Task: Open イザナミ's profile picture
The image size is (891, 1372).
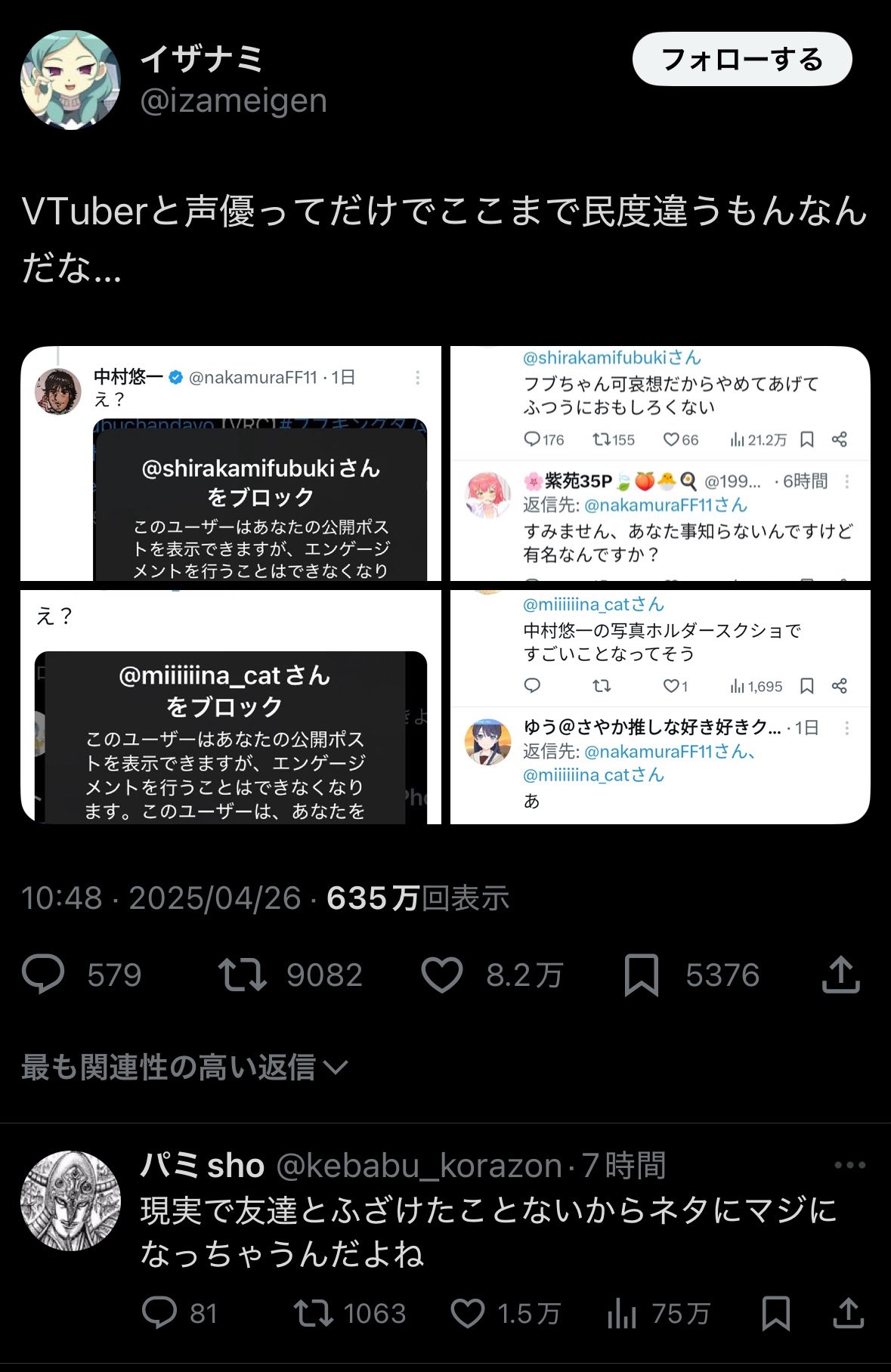Action: tap(70, 80)
